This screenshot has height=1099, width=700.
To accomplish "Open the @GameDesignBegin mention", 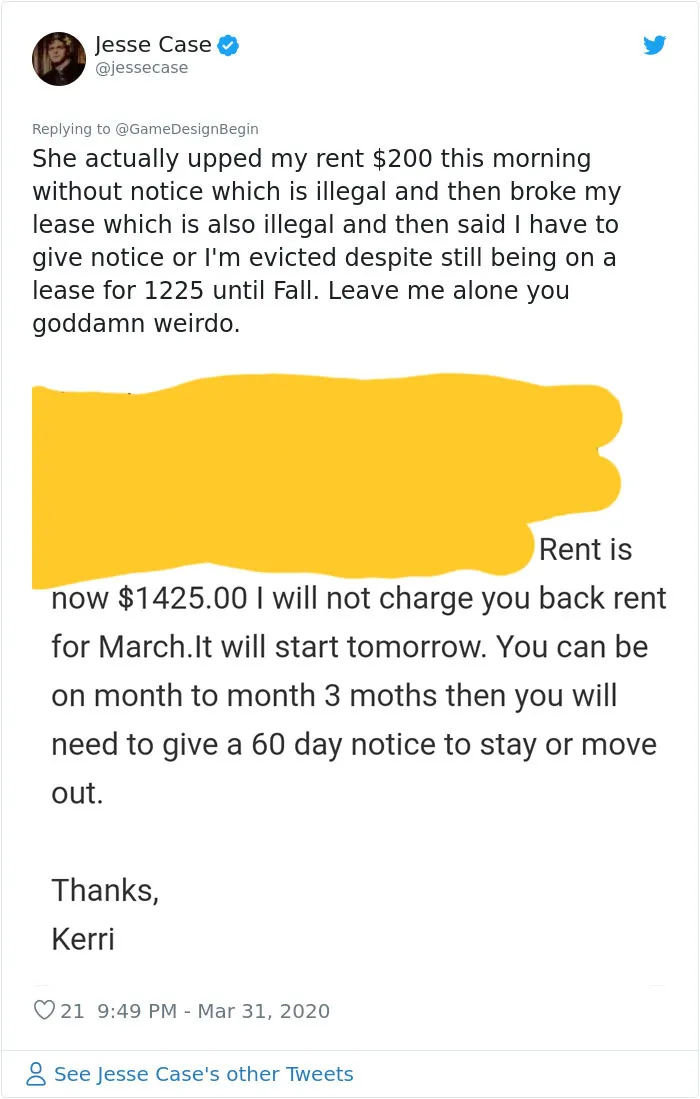I will pos(186,129).
